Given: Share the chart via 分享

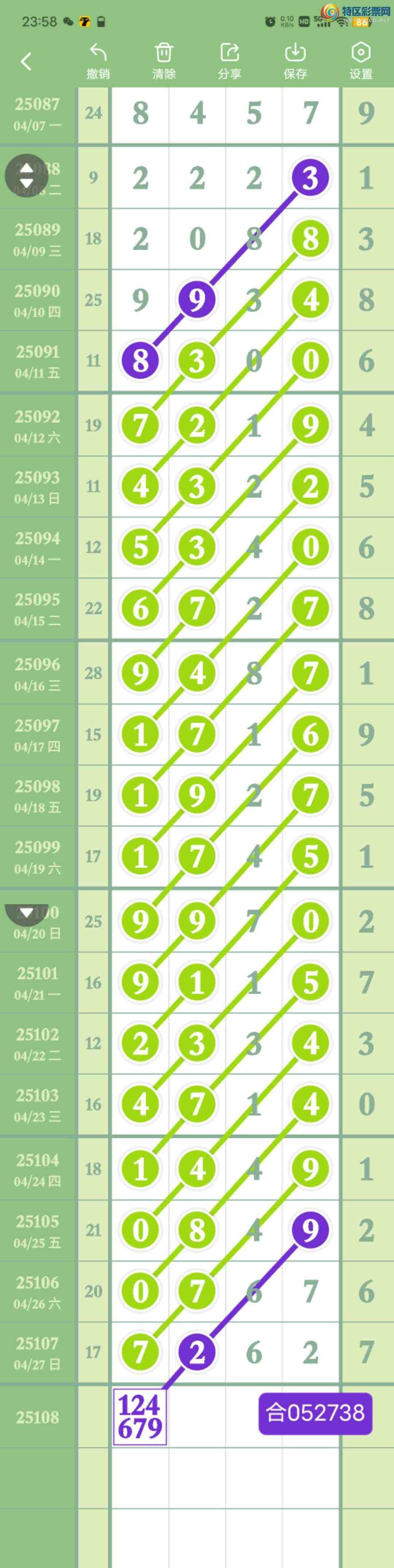Looking at the screenshot, I should click(x=229, y=62).
